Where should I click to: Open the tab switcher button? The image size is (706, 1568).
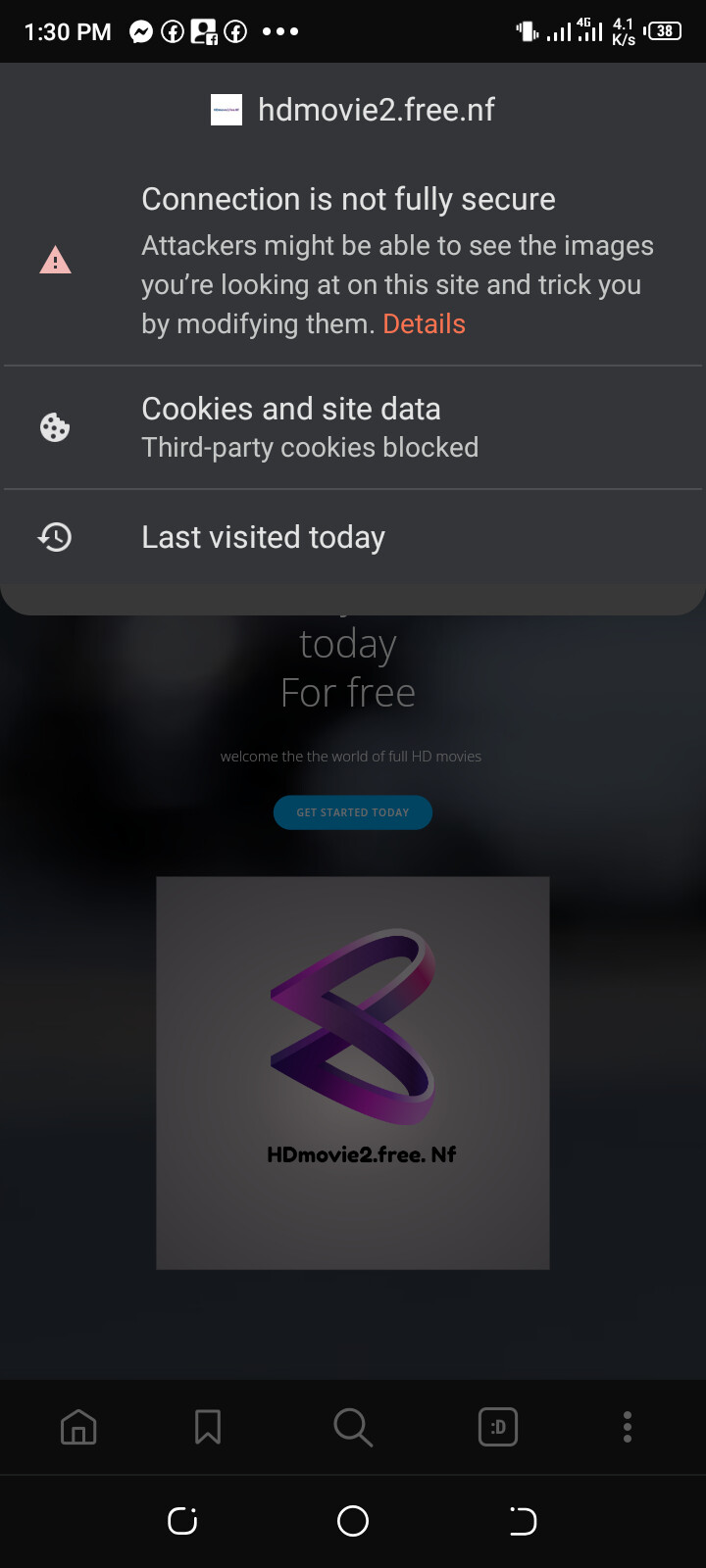(x=498, y=1427)
